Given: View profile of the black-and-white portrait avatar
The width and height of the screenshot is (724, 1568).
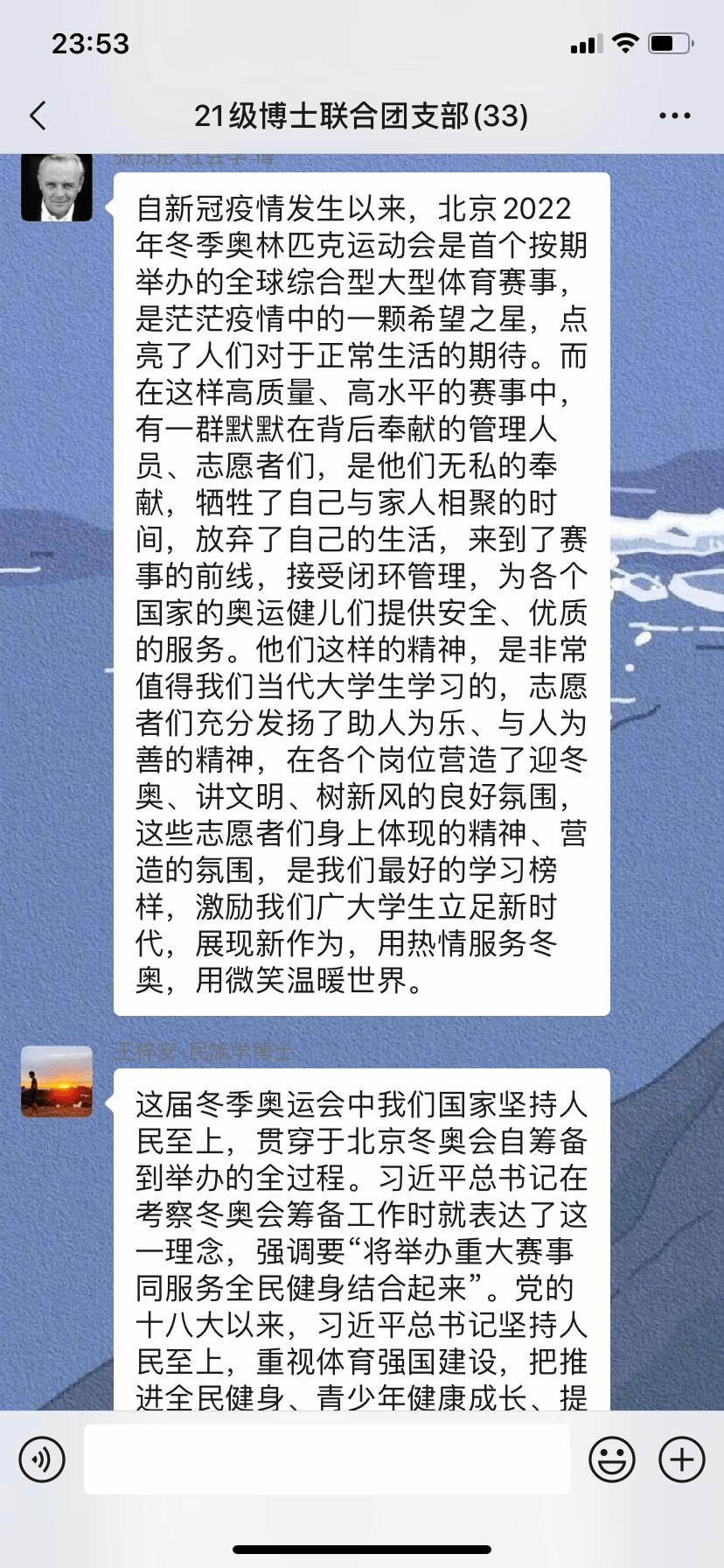Looking at the screenshot, I should coord(57,187).
